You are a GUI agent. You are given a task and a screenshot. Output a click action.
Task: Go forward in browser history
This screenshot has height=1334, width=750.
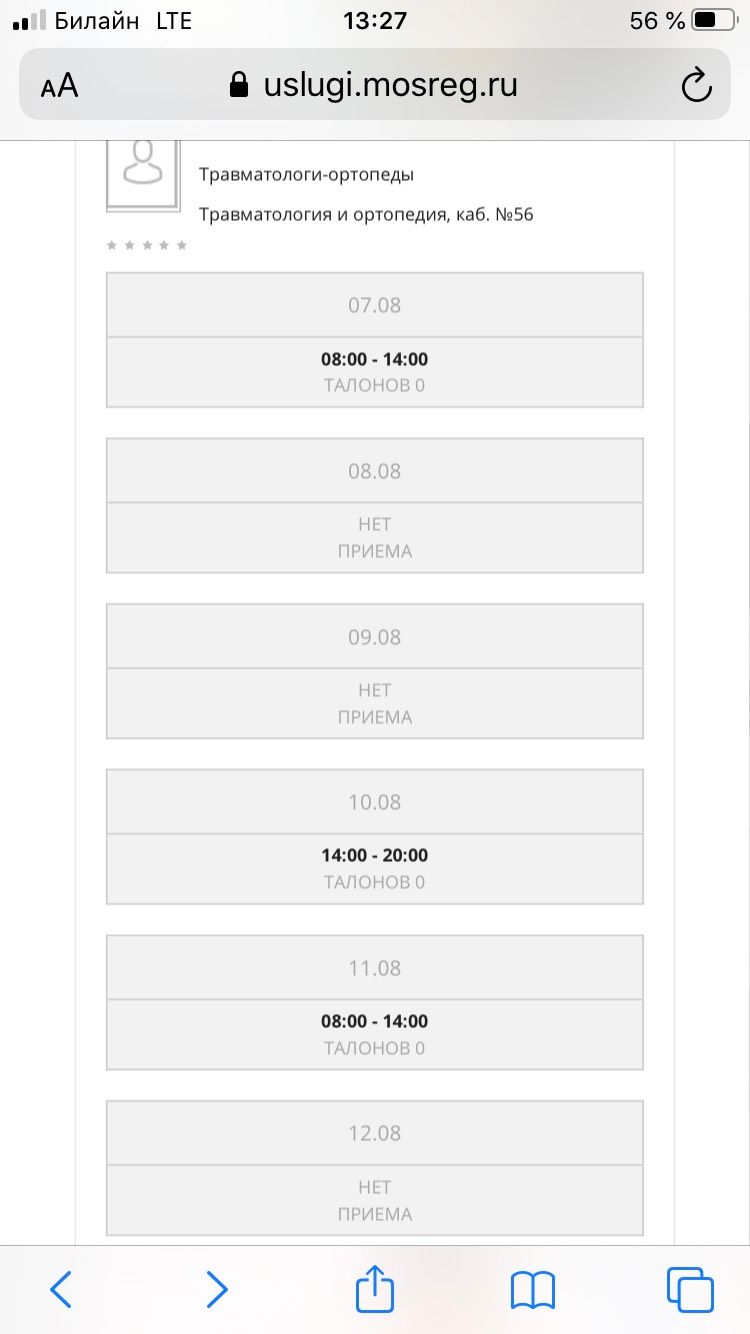click(217, 1289)
